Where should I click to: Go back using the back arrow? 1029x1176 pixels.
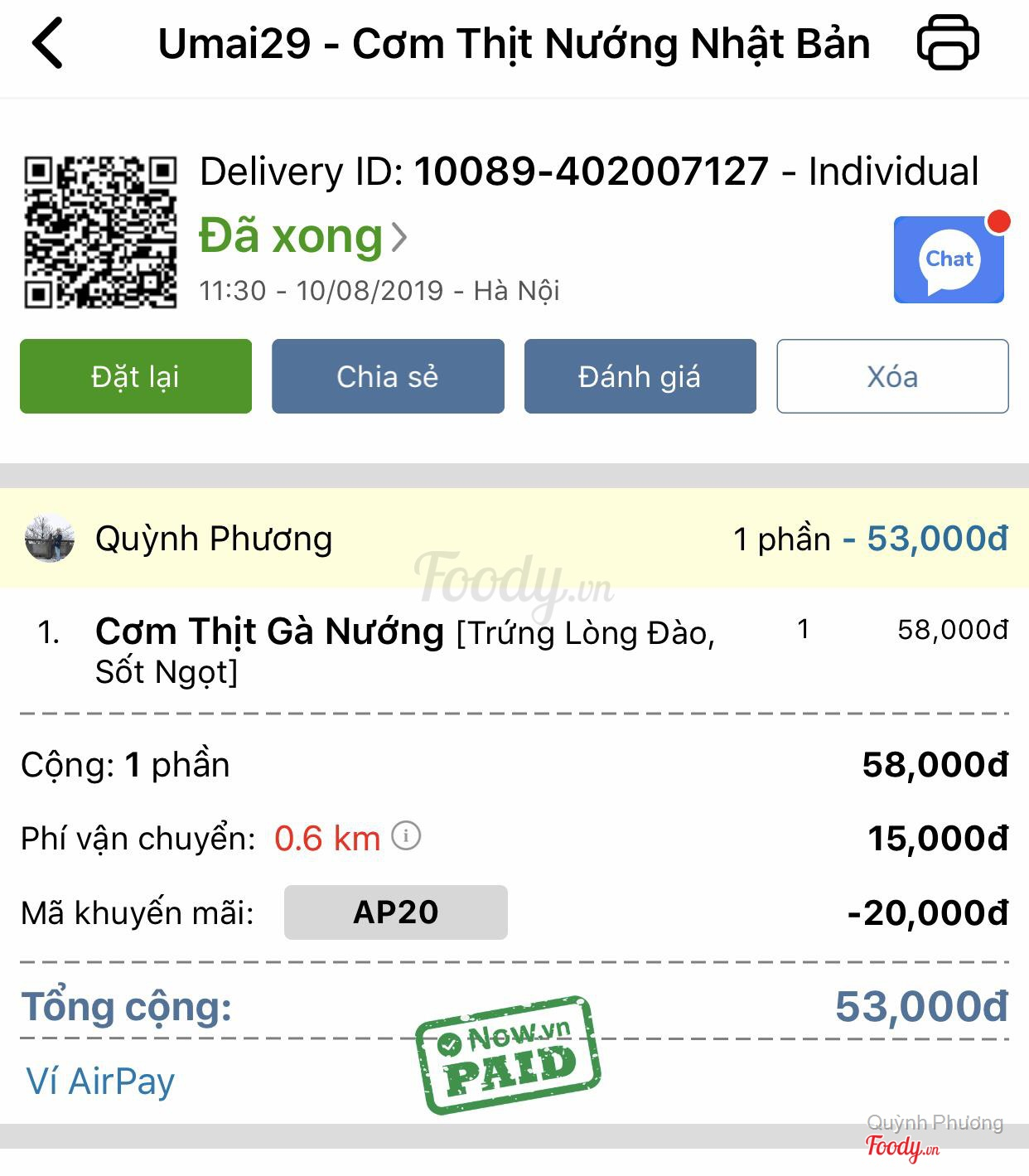[48, 43]
